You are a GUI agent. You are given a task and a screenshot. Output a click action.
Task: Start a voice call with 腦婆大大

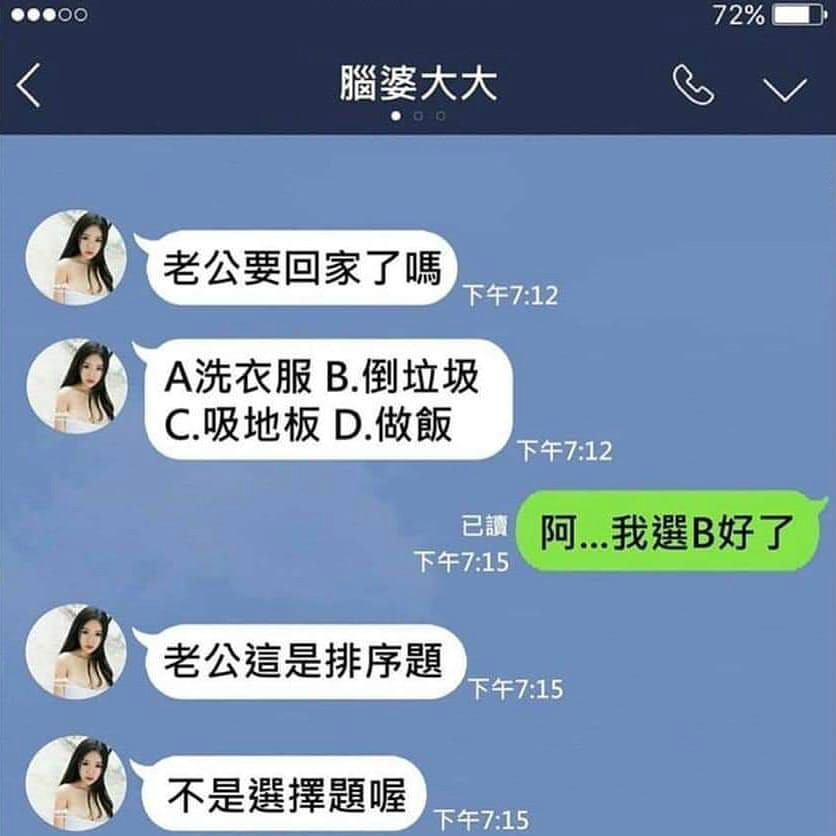coord(693,87)
